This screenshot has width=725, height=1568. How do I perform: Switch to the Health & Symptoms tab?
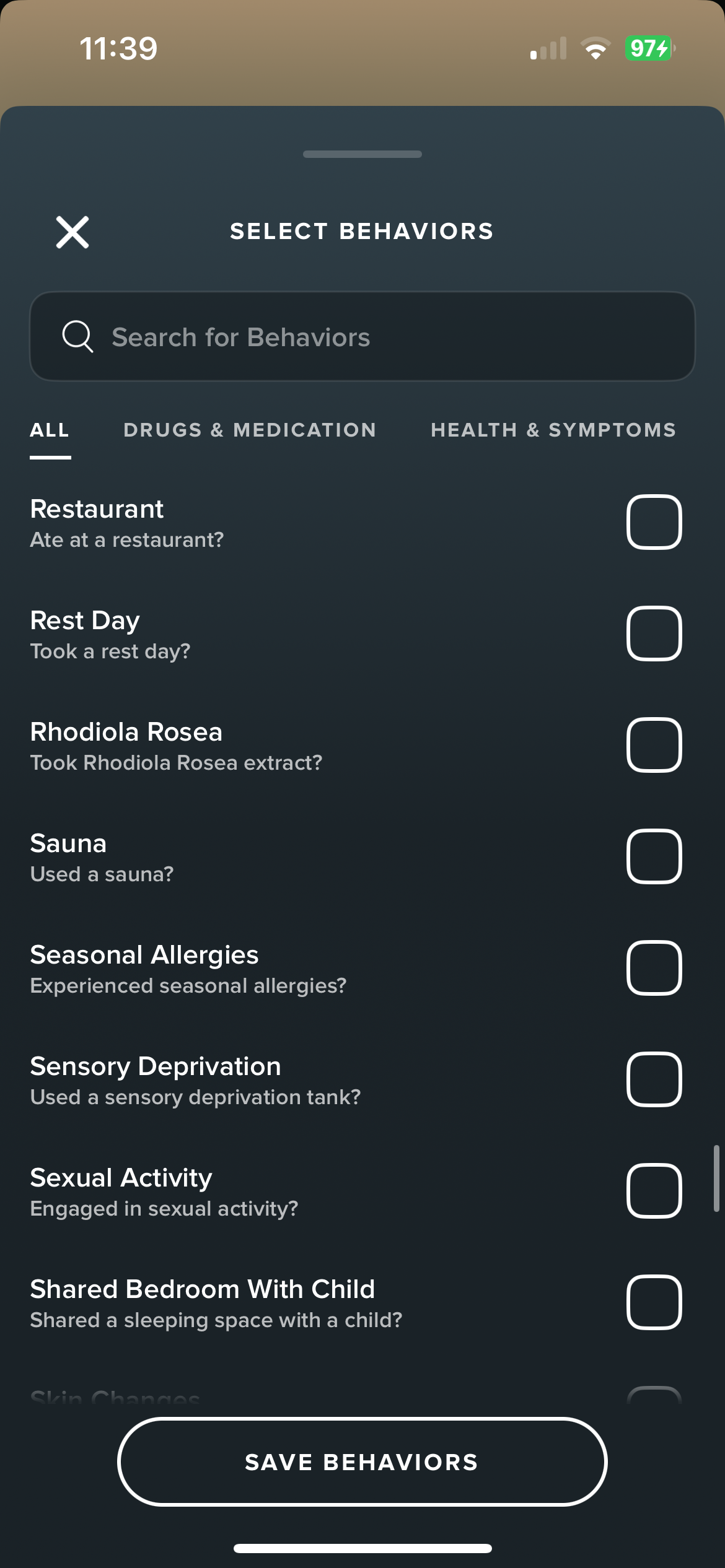pyautogui.click(x=553, y=430)
